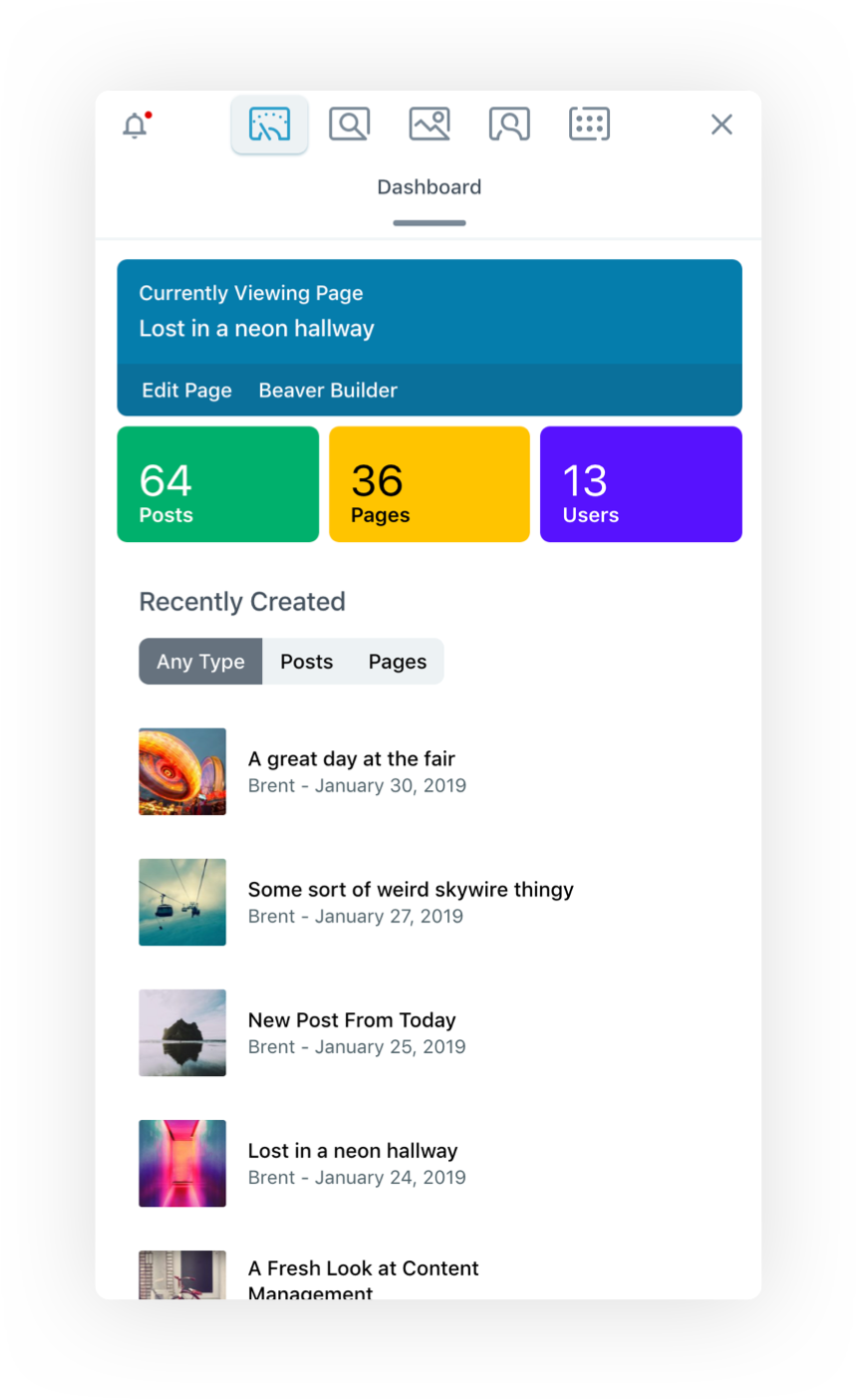Open the notifications bell
Screen dimensions: 857x1400
pos(136,126)
